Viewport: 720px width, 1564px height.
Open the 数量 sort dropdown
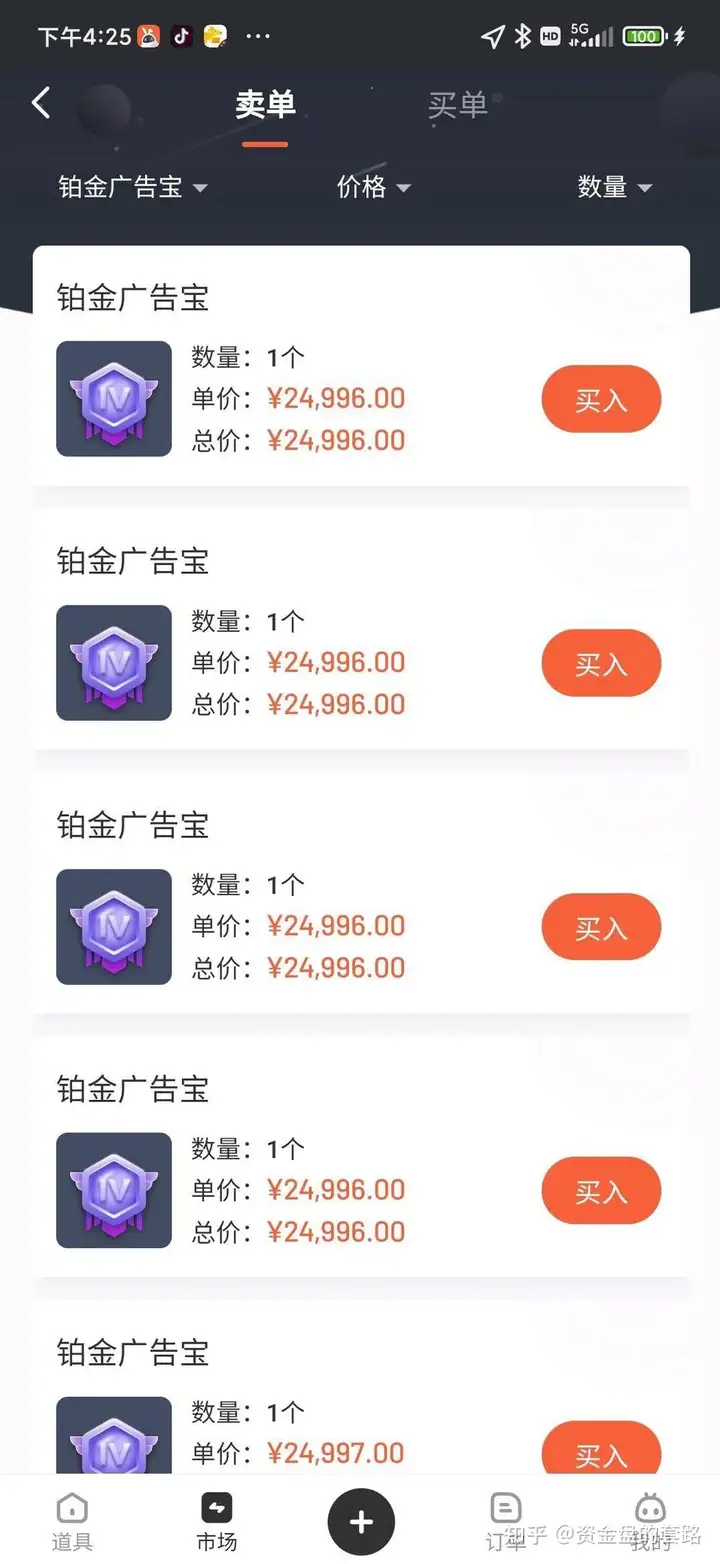coord(614,187)
